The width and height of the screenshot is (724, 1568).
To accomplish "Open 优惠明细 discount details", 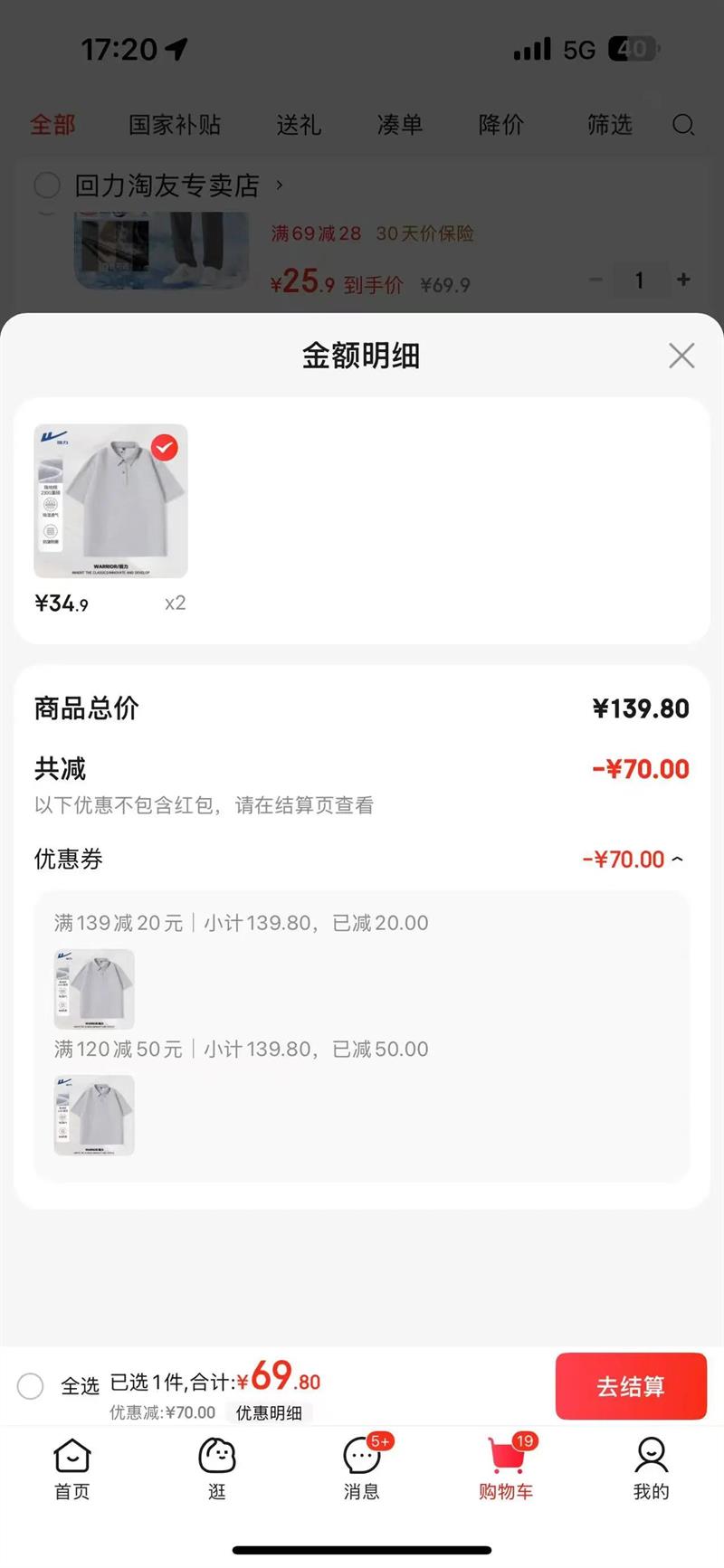I will click(269, 1412).
